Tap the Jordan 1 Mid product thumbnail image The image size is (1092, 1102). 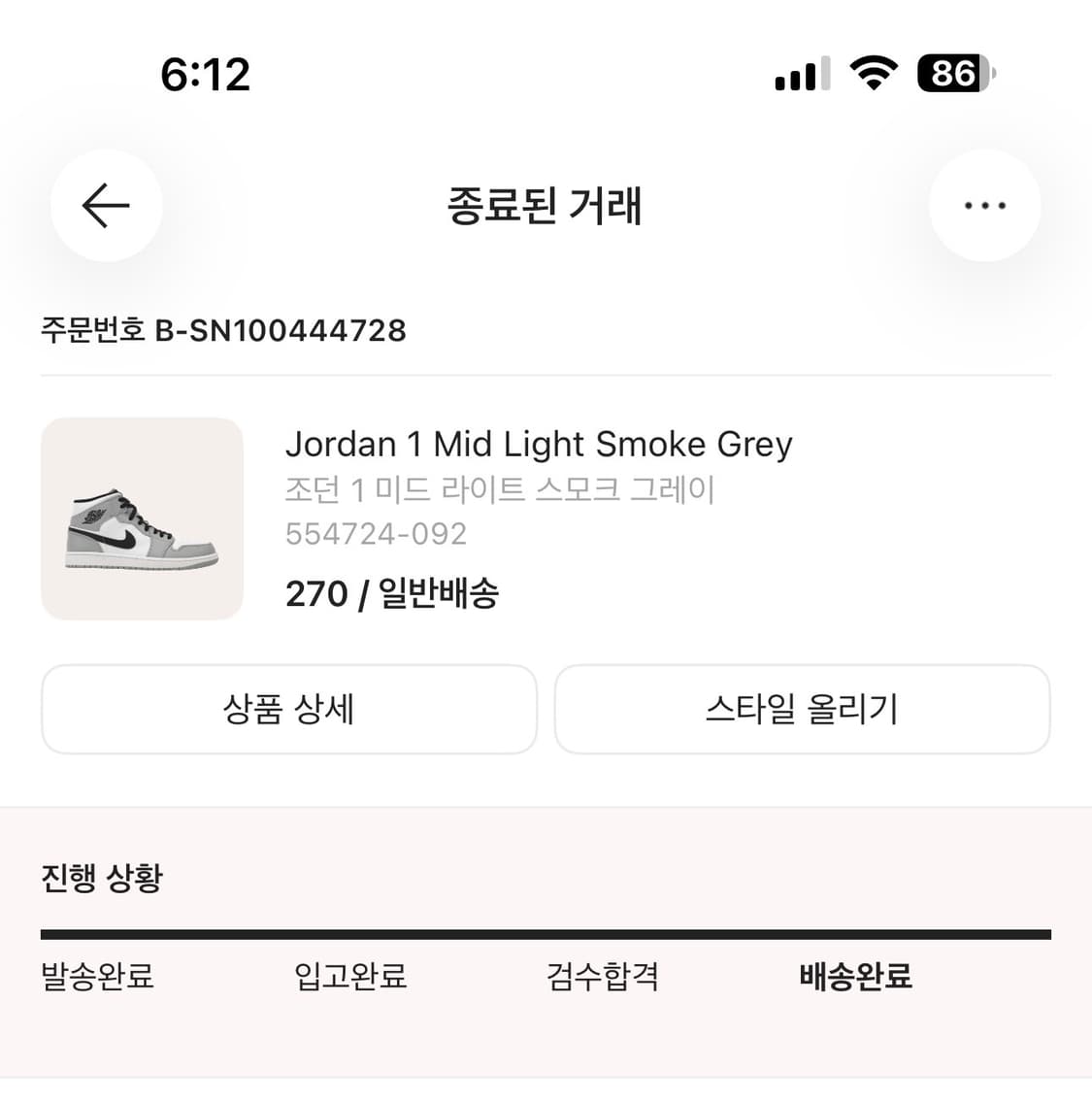click(x=142, y=518)
